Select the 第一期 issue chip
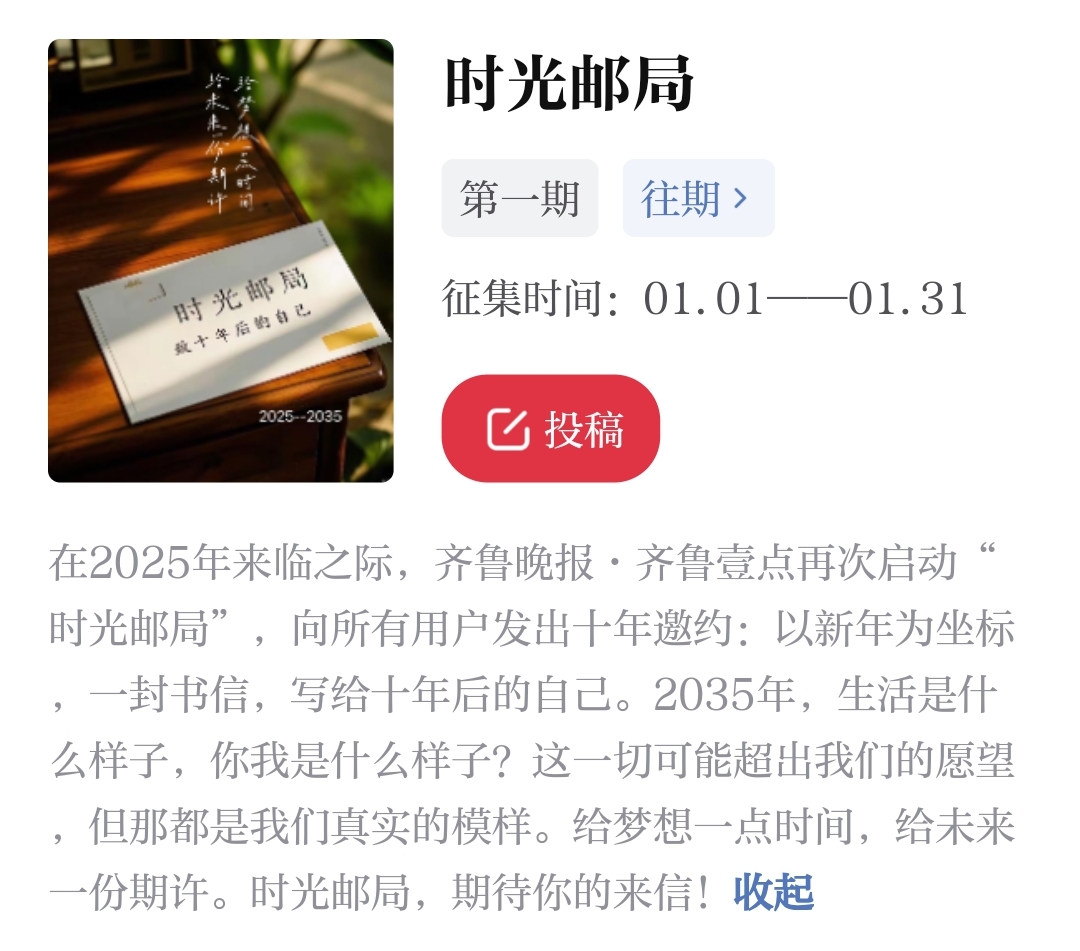Viewport: 1080px width, 951px height. point(520,198)
